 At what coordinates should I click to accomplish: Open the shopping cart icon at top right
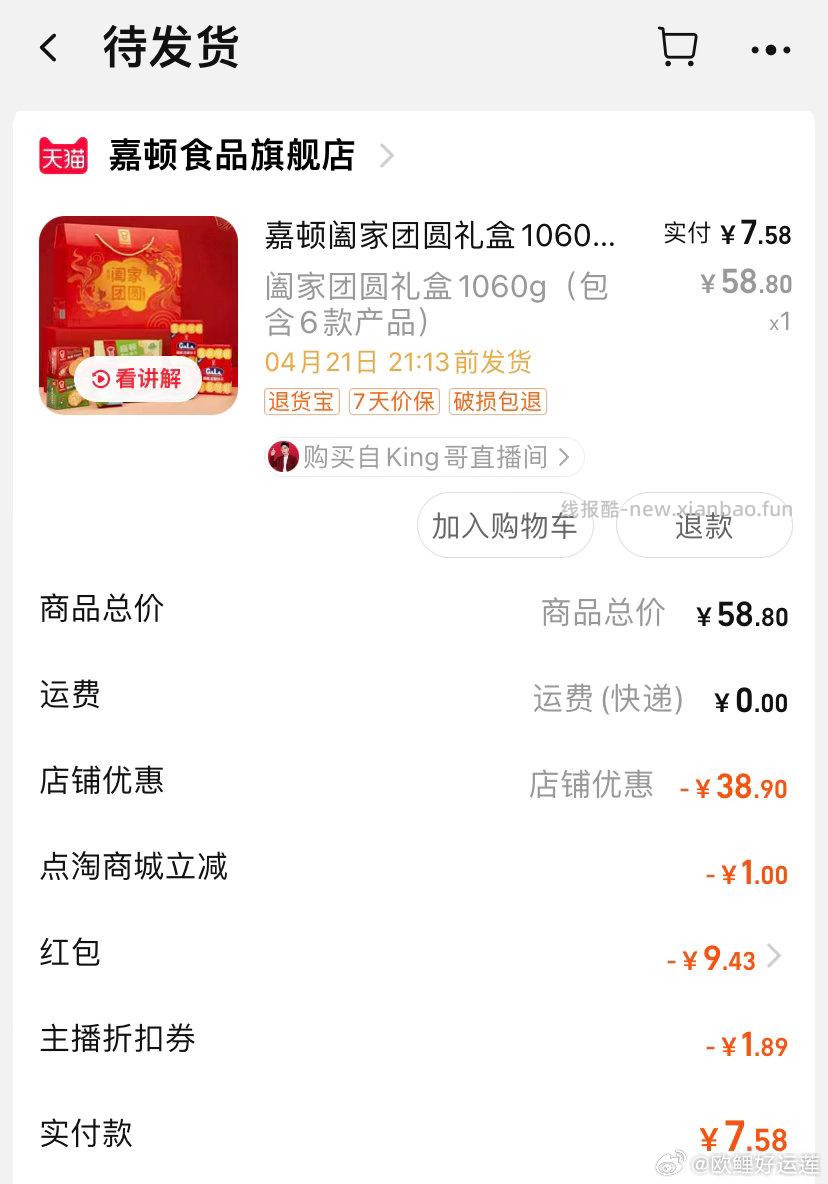coord(679,46)
